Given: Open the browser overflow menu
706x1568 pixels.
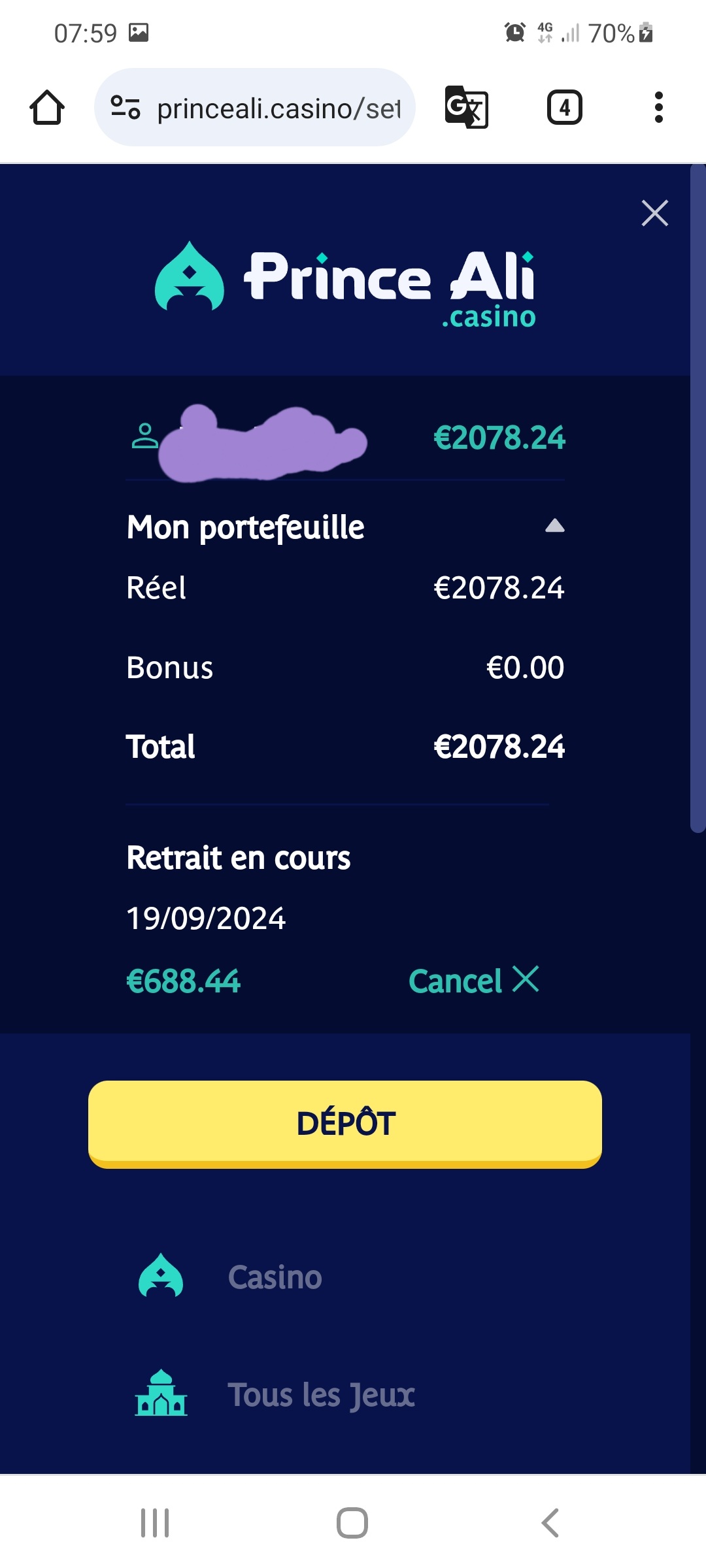Looking at the screenshot, I should click(x=658, y=107).
